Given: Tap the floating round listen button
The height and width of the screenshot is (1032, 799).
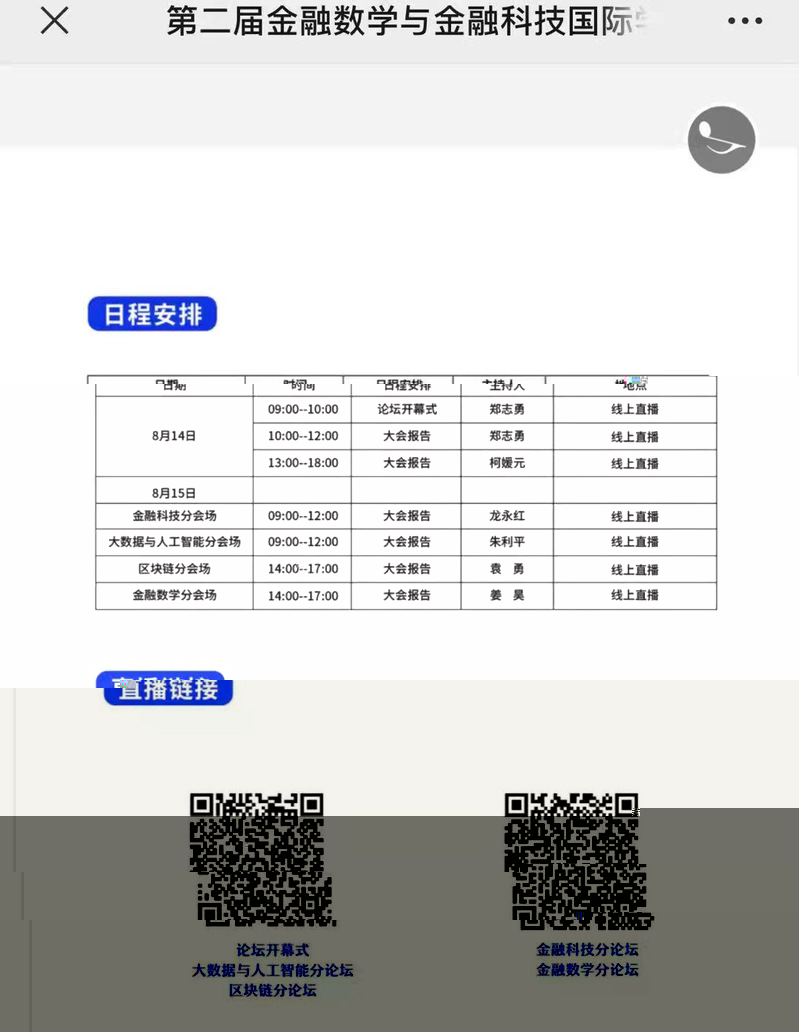Looking at the screenshot, I should [721, 140].
